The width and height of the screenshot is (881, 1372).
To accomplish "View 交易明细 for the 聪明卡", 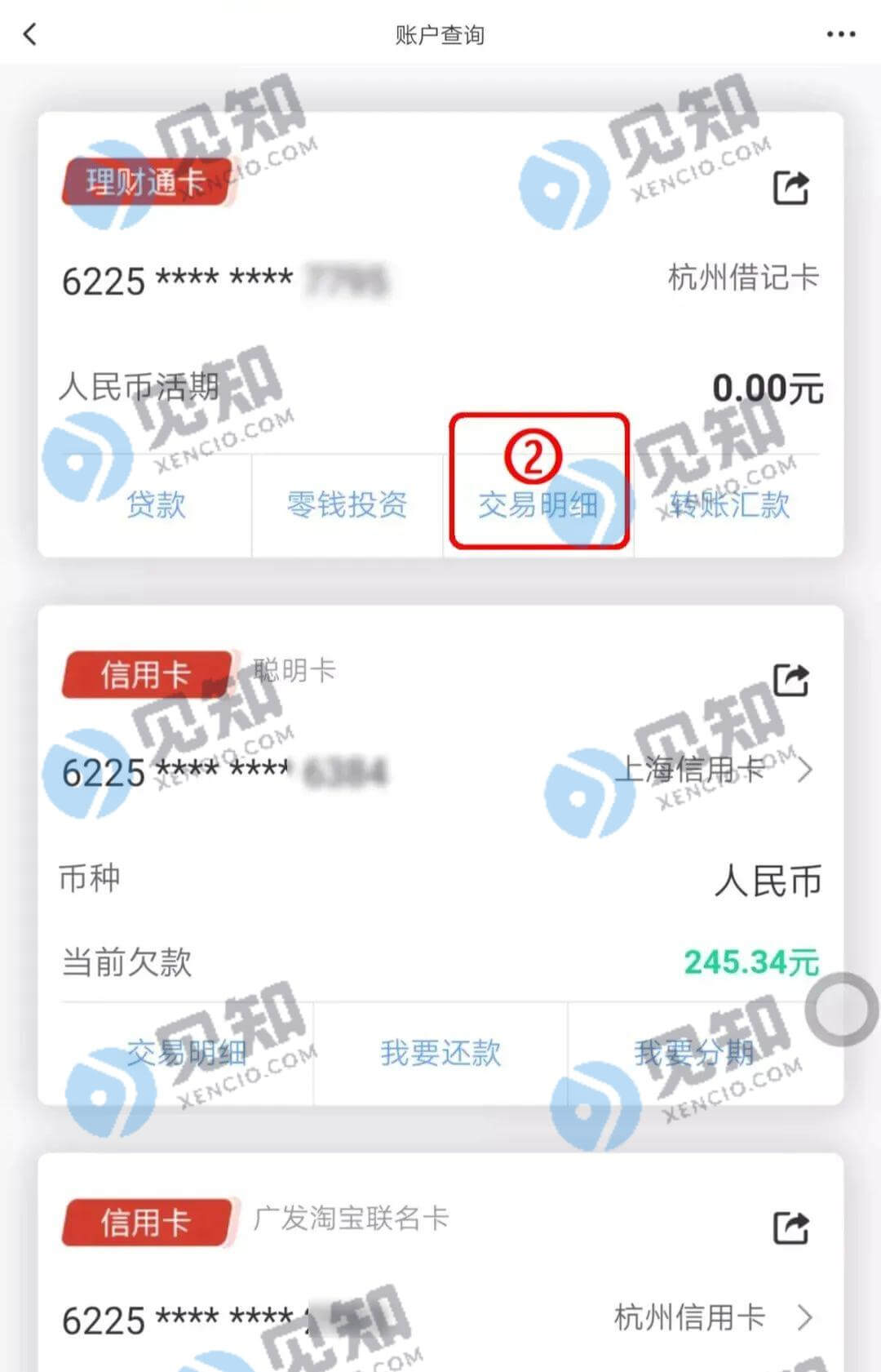I will coord(186,1053).
